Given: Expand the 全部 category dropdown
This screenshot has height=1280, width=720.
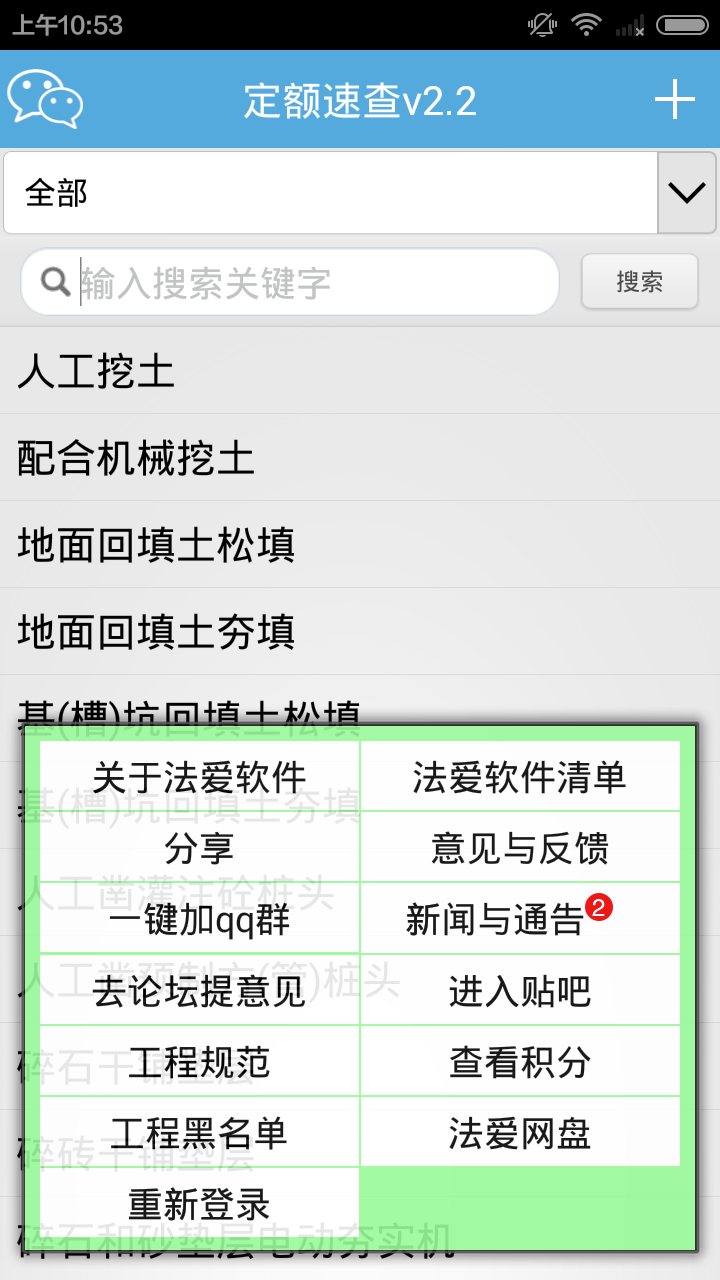Looking at the screenshot, I should (x=686, y=193).
